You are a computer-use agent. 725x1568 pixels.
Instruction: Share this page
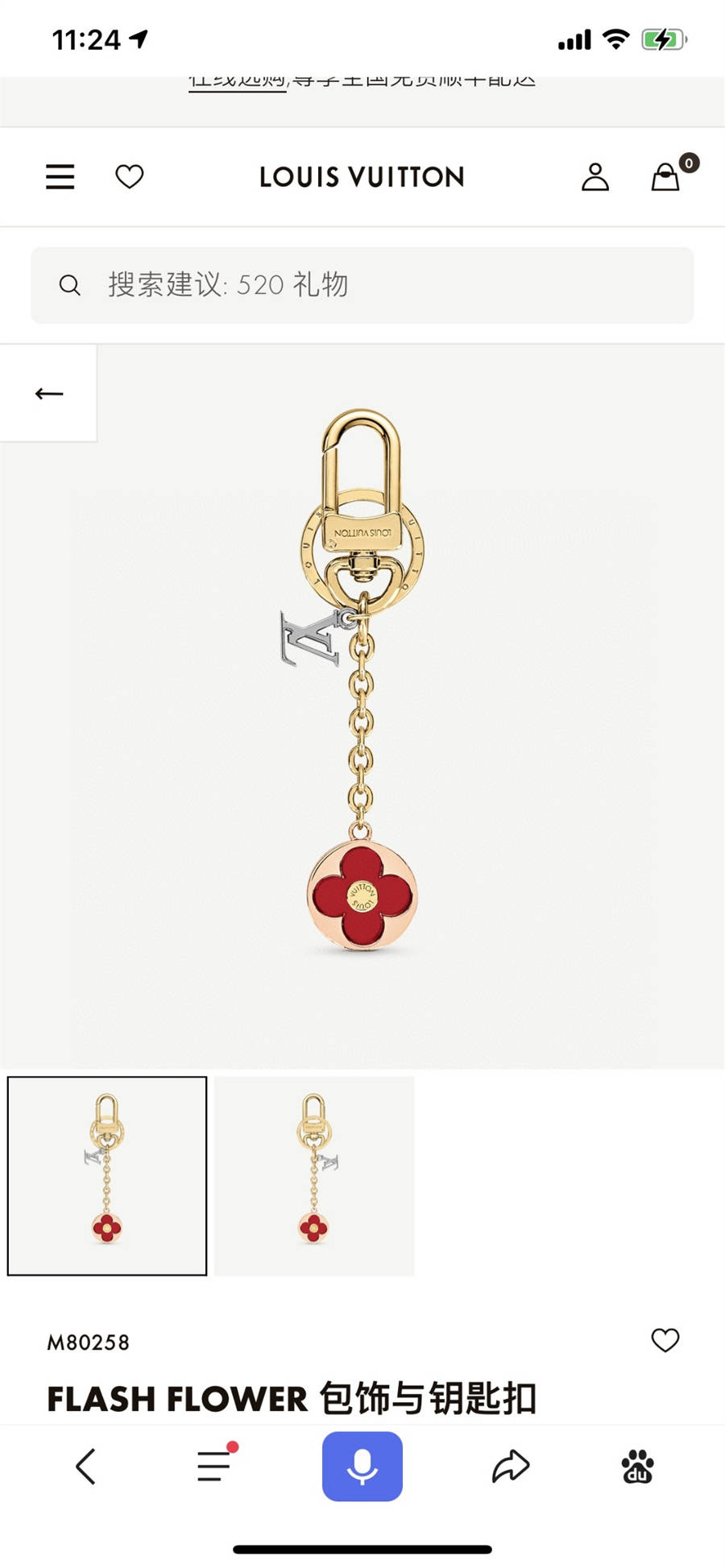511,1467
